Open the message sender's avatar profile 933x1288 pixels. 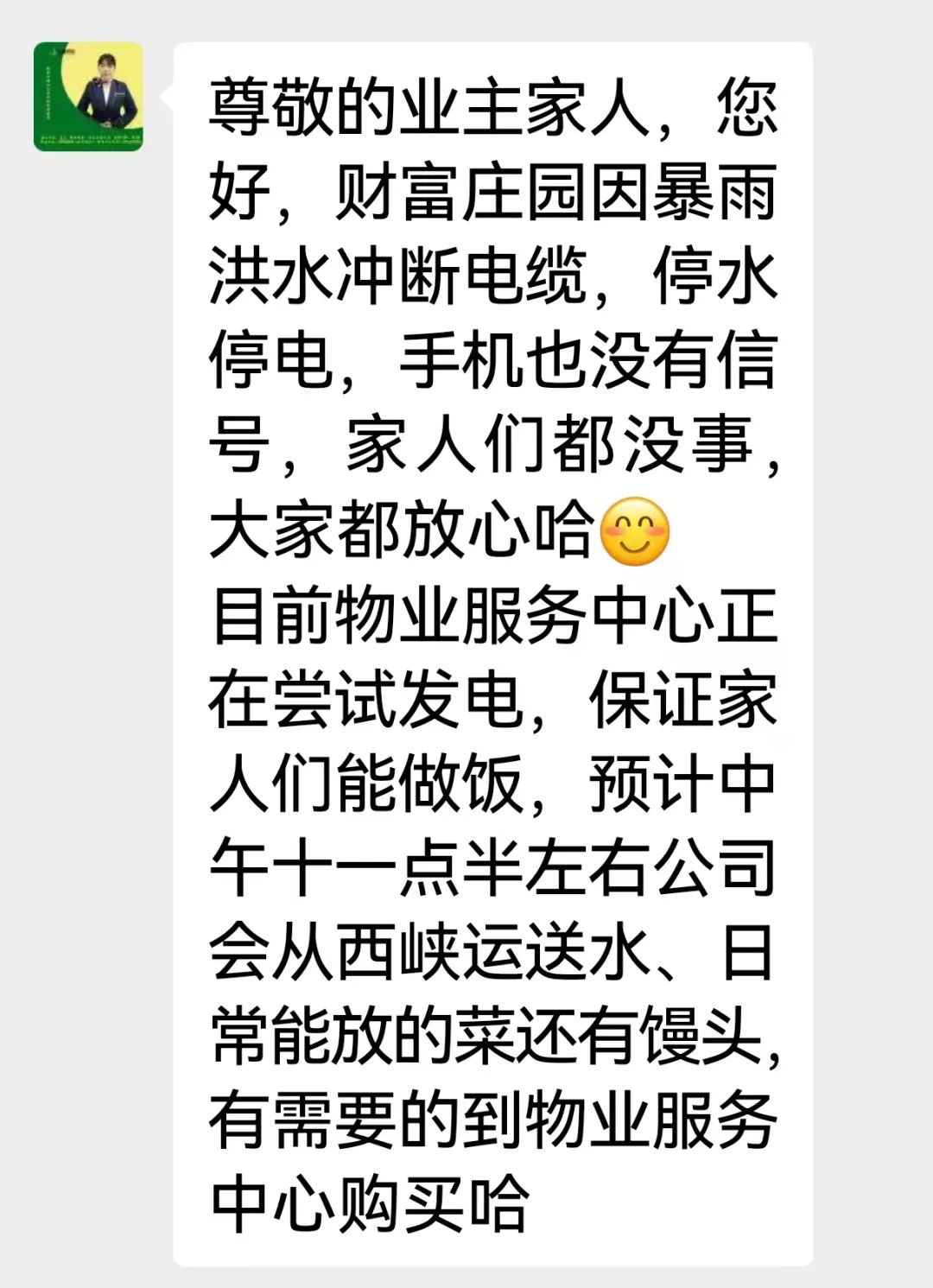(88, 97)
